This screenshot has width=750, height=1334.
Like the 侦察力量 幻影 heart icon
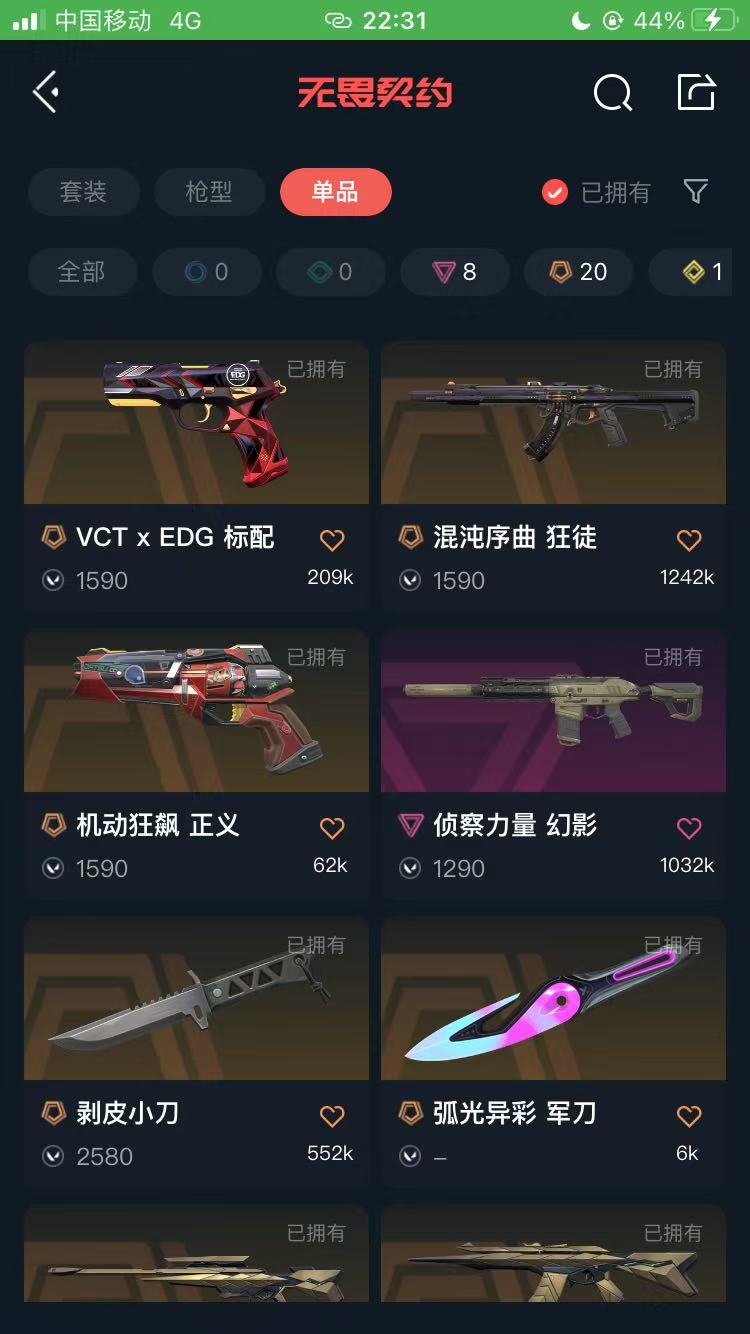point(689,829)
